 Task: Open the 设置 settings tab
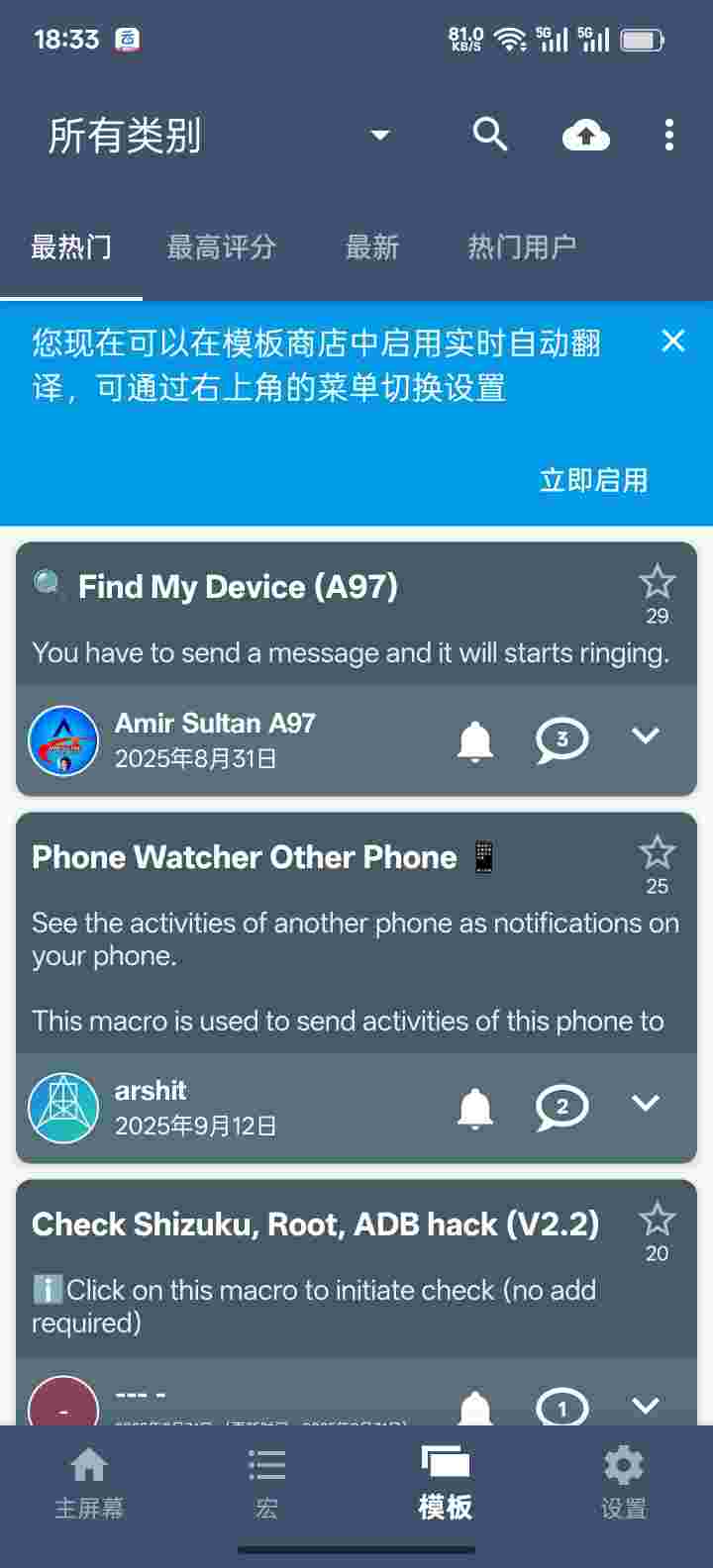[623, 1482]
